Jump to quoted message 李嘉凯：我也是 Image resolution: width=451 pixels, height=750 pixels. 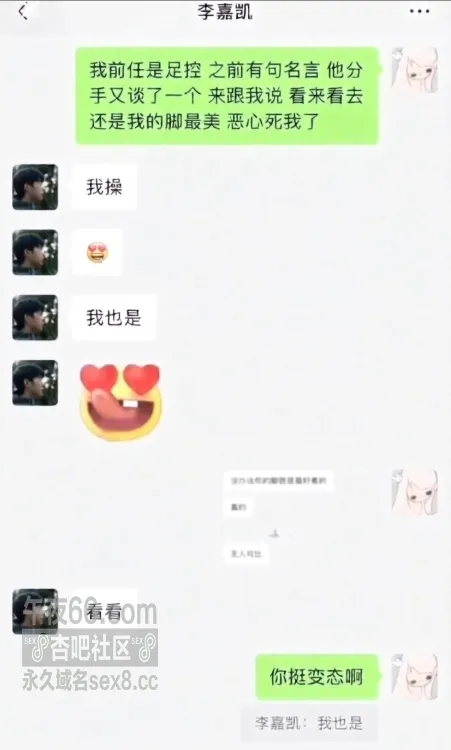click(309, 723)
